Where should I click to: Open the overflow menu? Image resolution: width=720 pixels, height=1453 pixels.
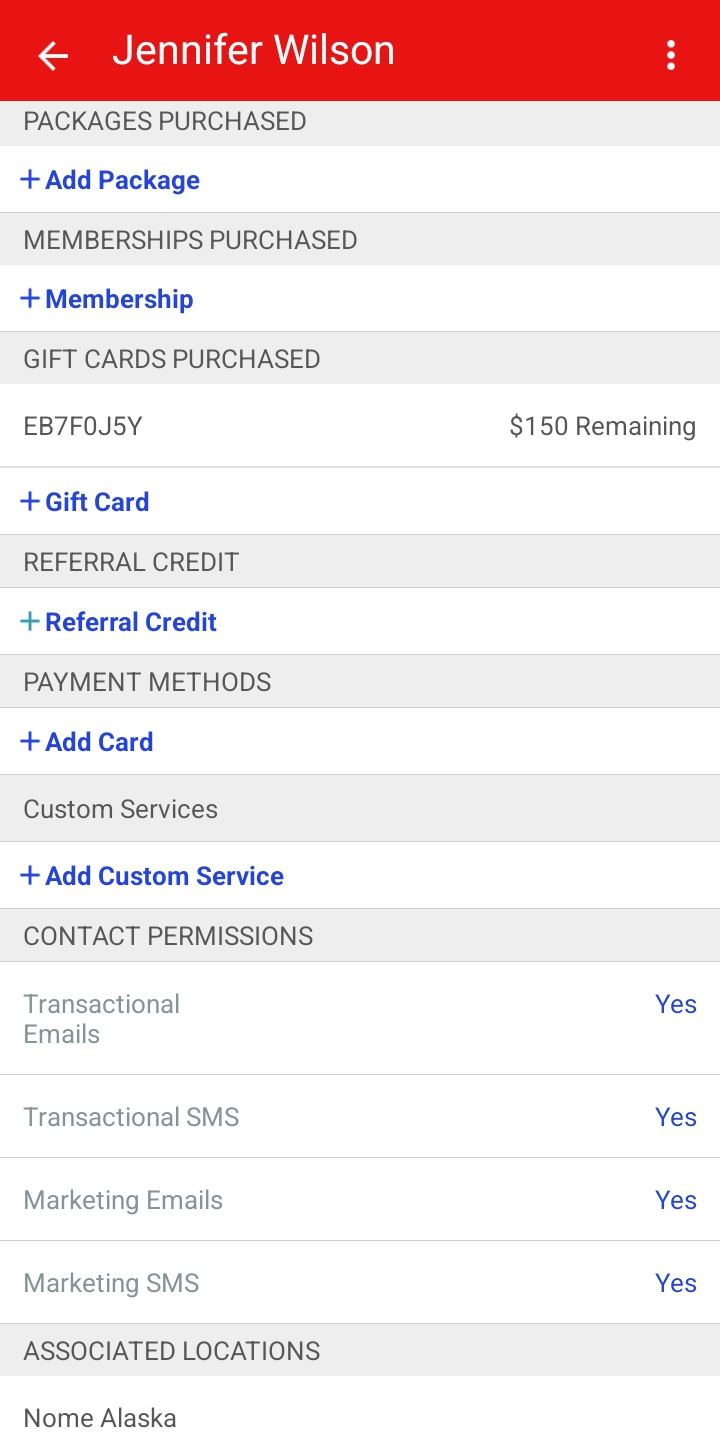point(671,55)
